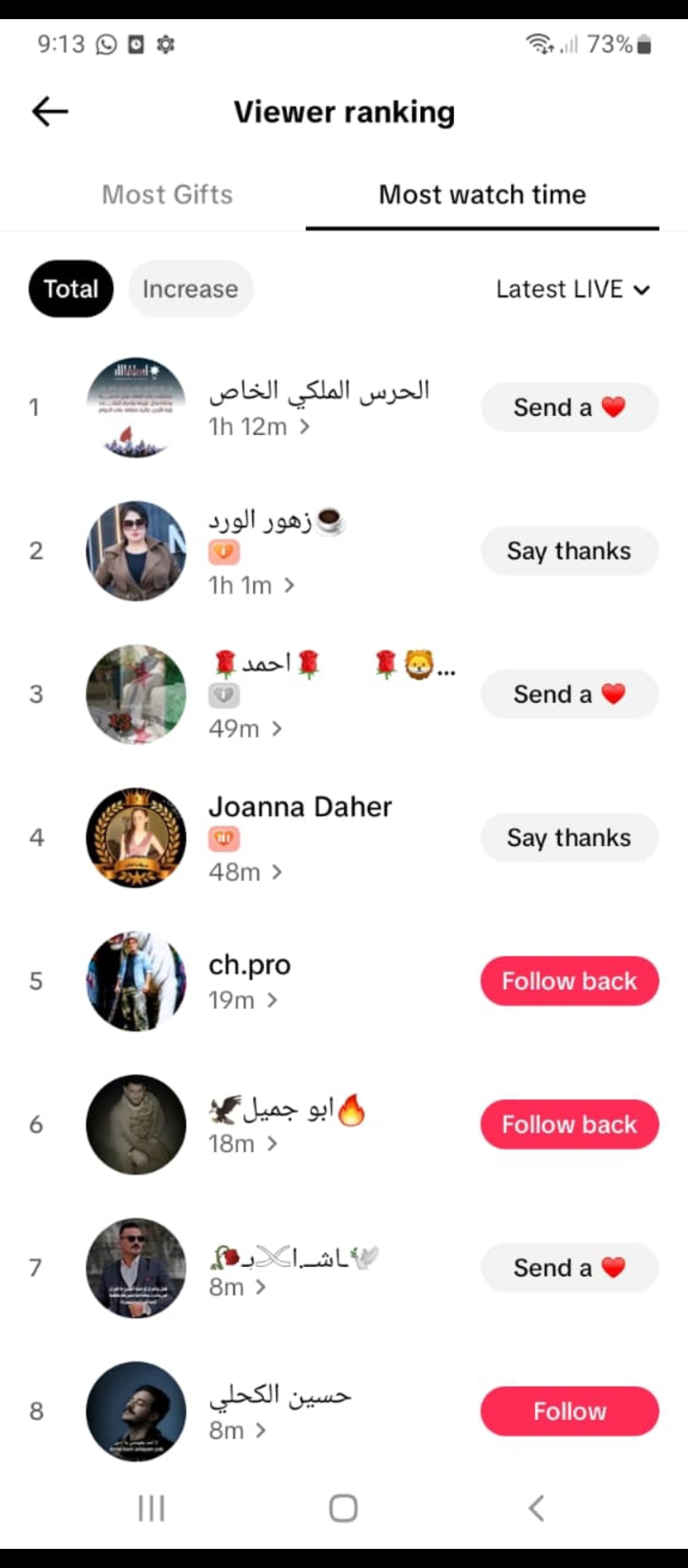
Task: Switch to the Increase filter chip
Action: point(190,289)
